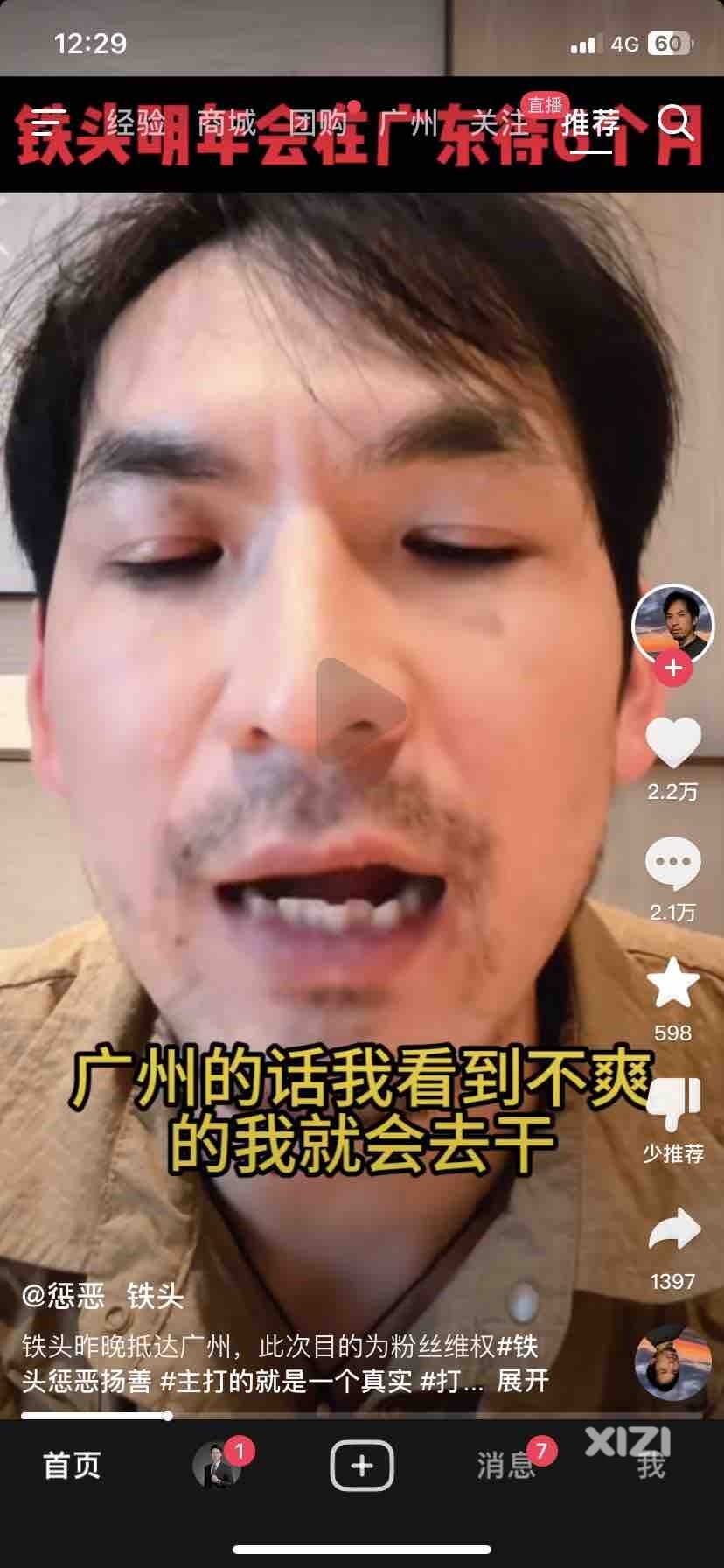Open @惩恶 铁头 profile from the username
The height and width of the screenshot is (1568, 724).
pos(102,1296)
